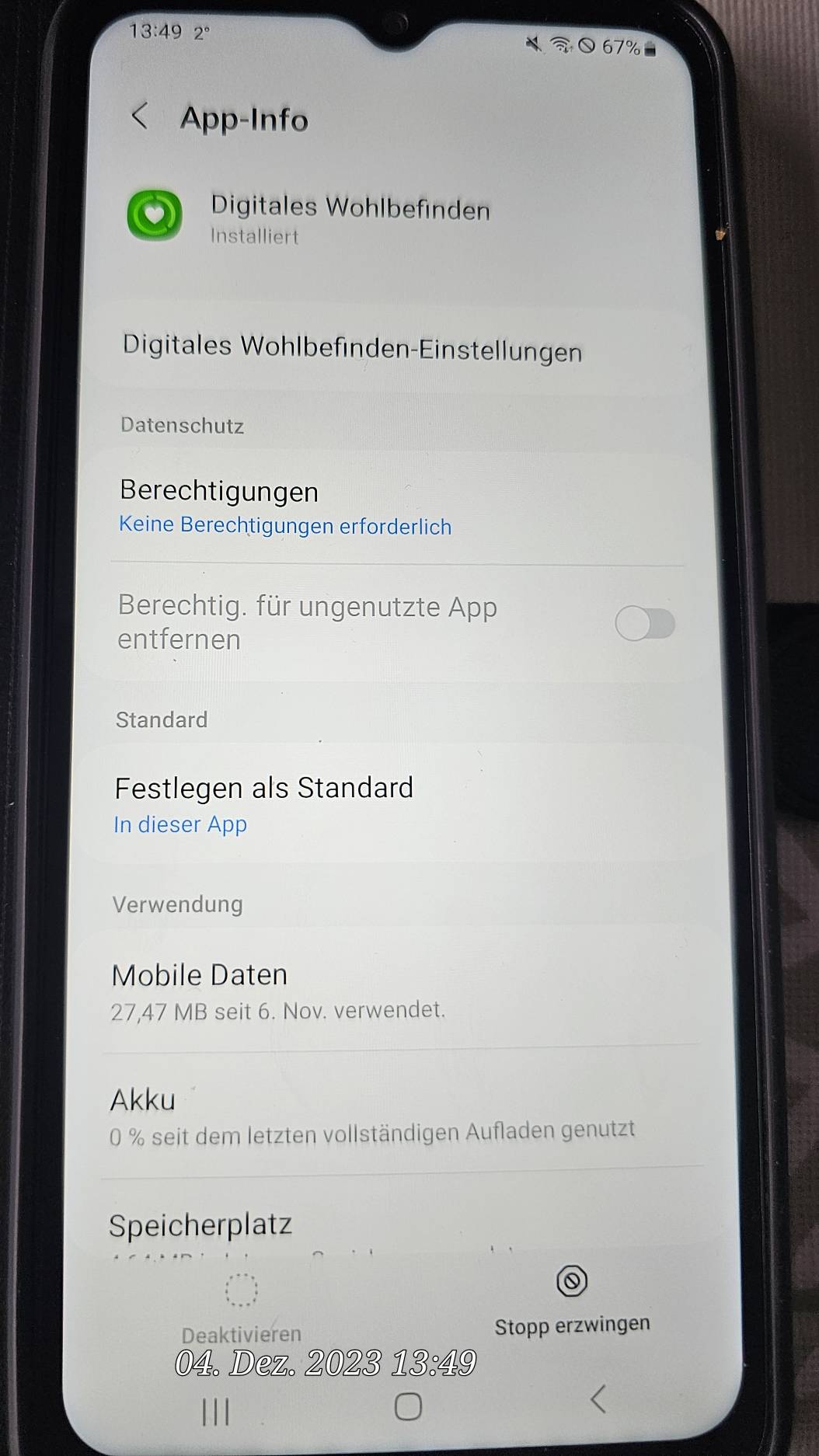Tap Stopp erzwingen
This screenshot has height=1456, width=819.
click(x=572, y=1300)
